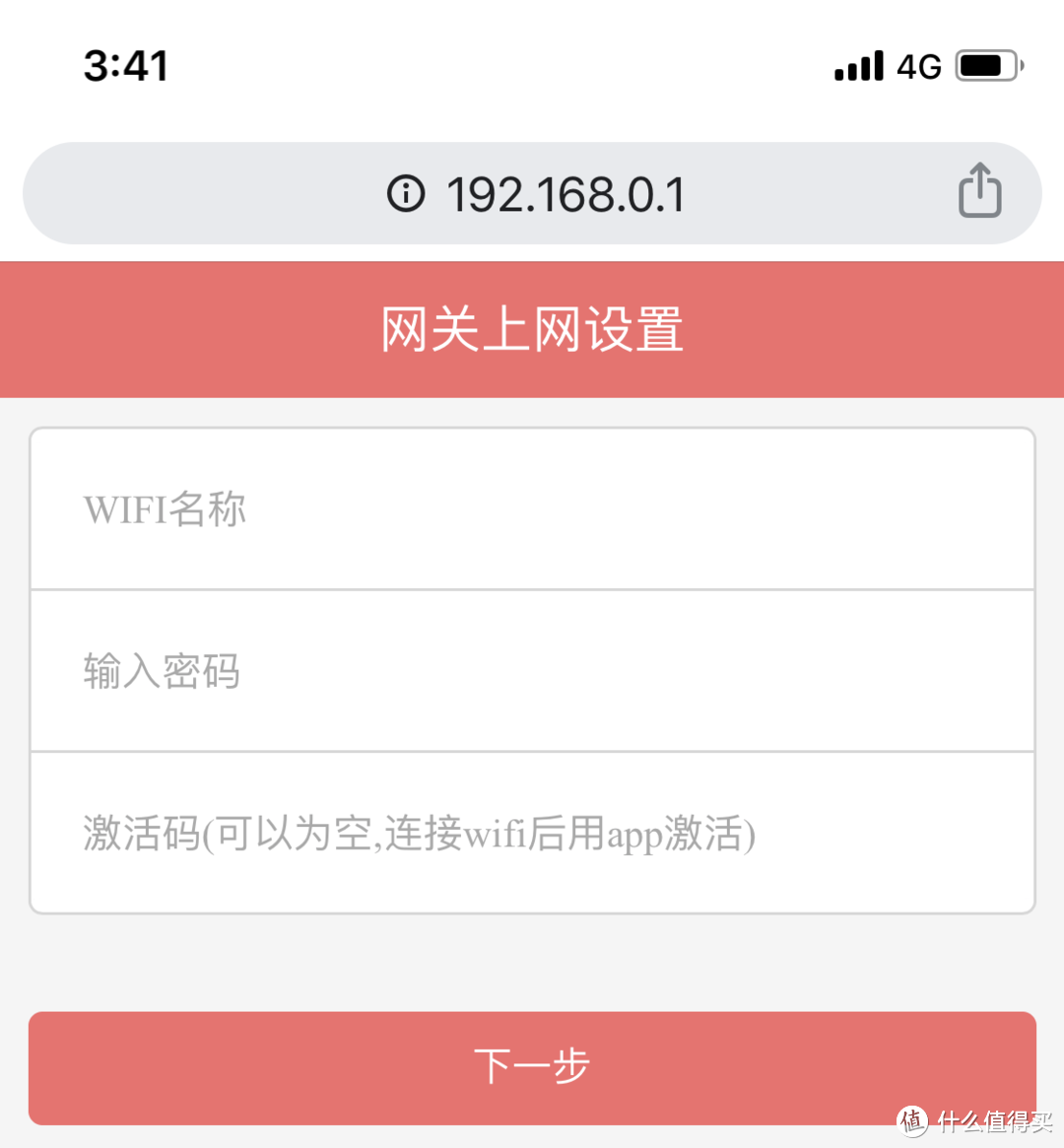Tap the 激活码 activation code field
The image size is (1064, 1148).
point(532,834)
